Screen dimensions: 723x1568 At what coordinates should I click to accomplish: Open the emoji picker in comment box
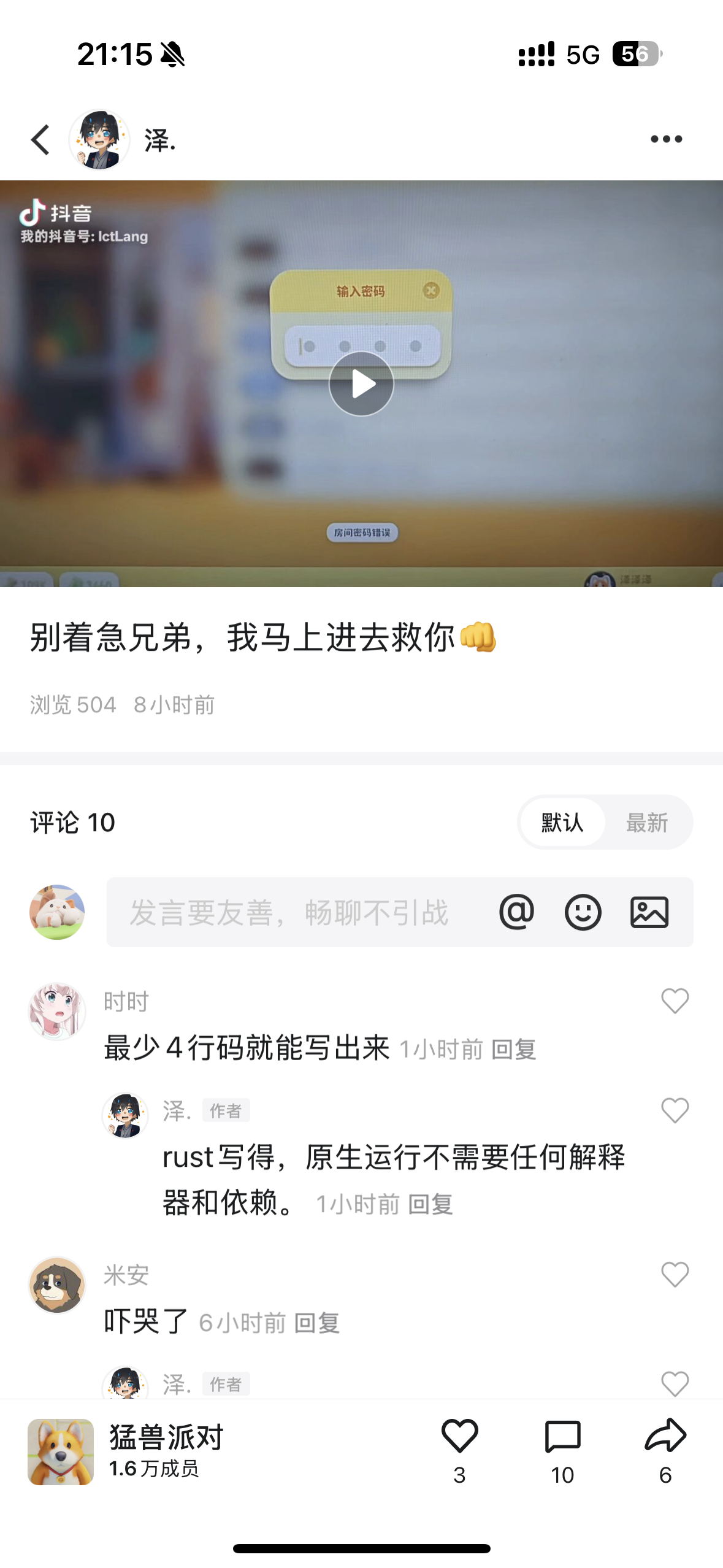[583, 912]
